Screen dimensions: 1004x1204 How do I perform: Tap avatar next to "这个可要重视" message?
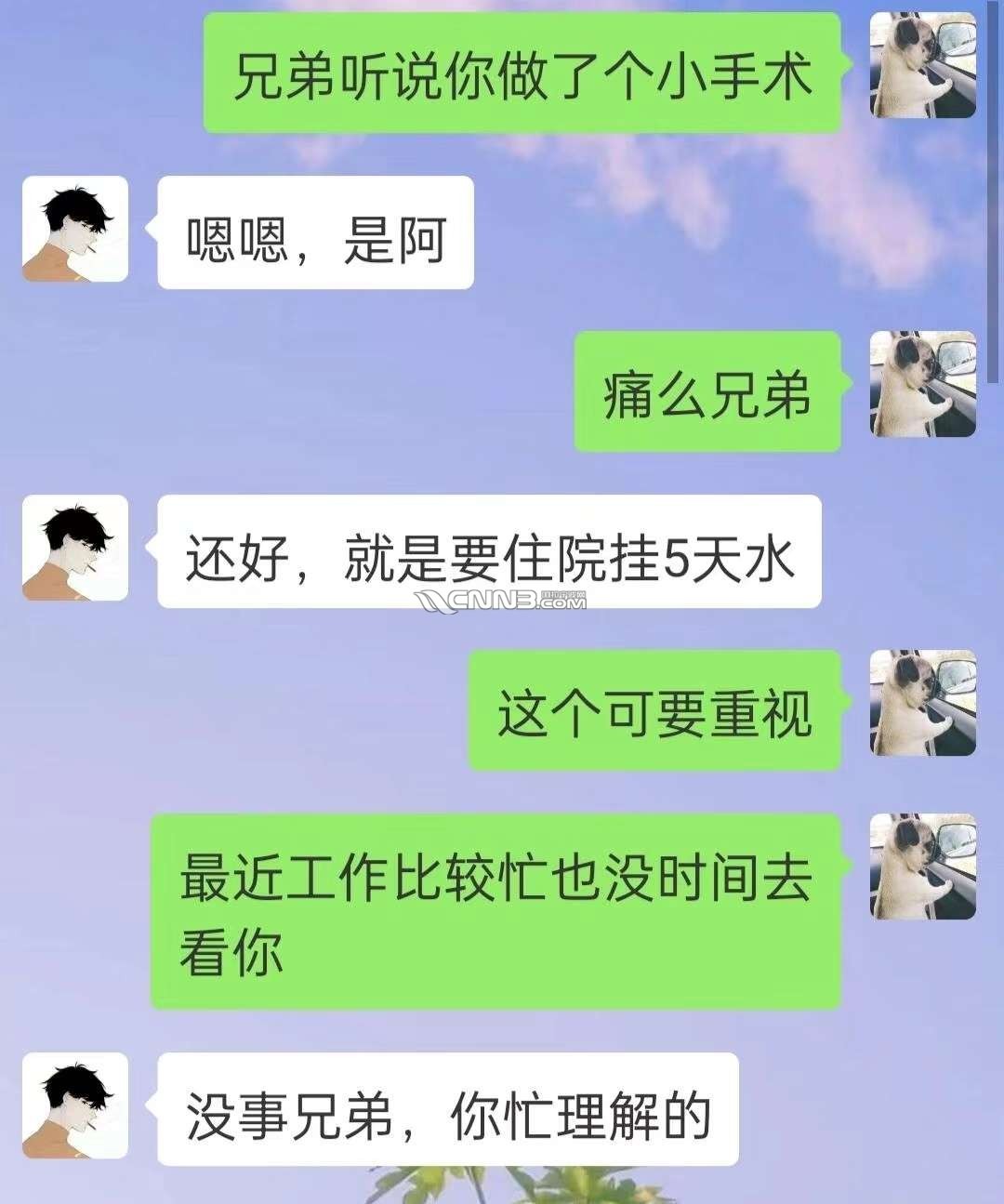(922, 703)
